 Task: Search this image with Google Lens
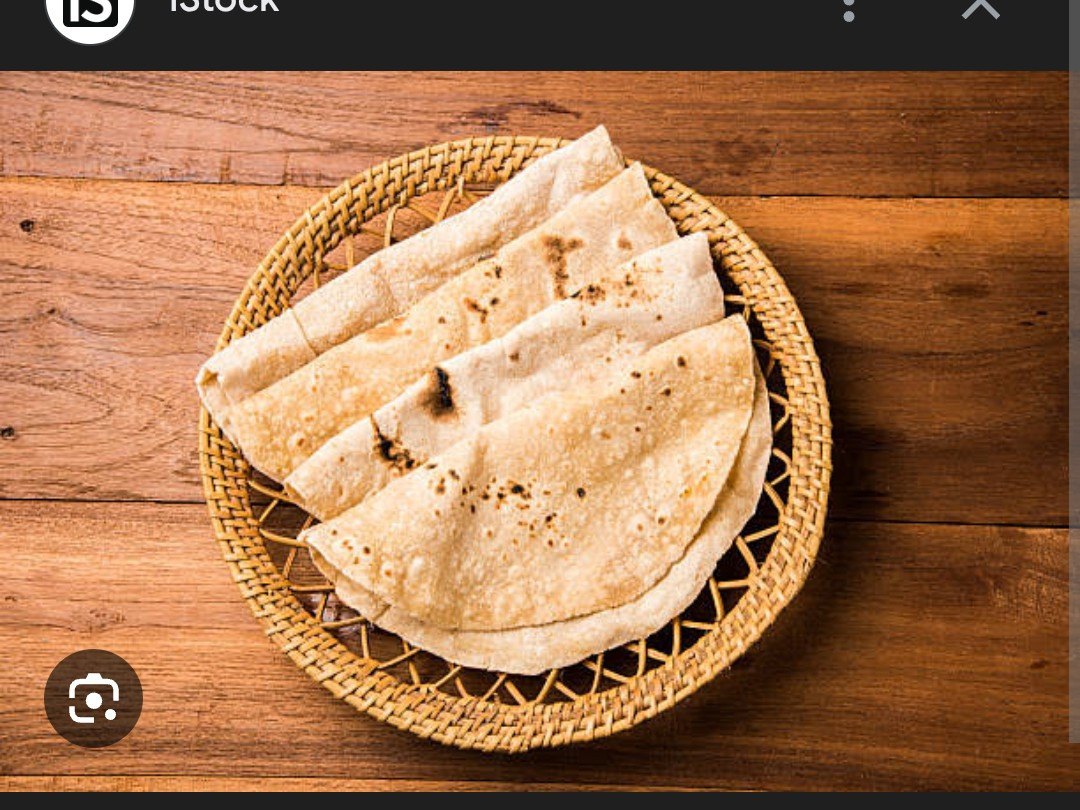point(93,699)
